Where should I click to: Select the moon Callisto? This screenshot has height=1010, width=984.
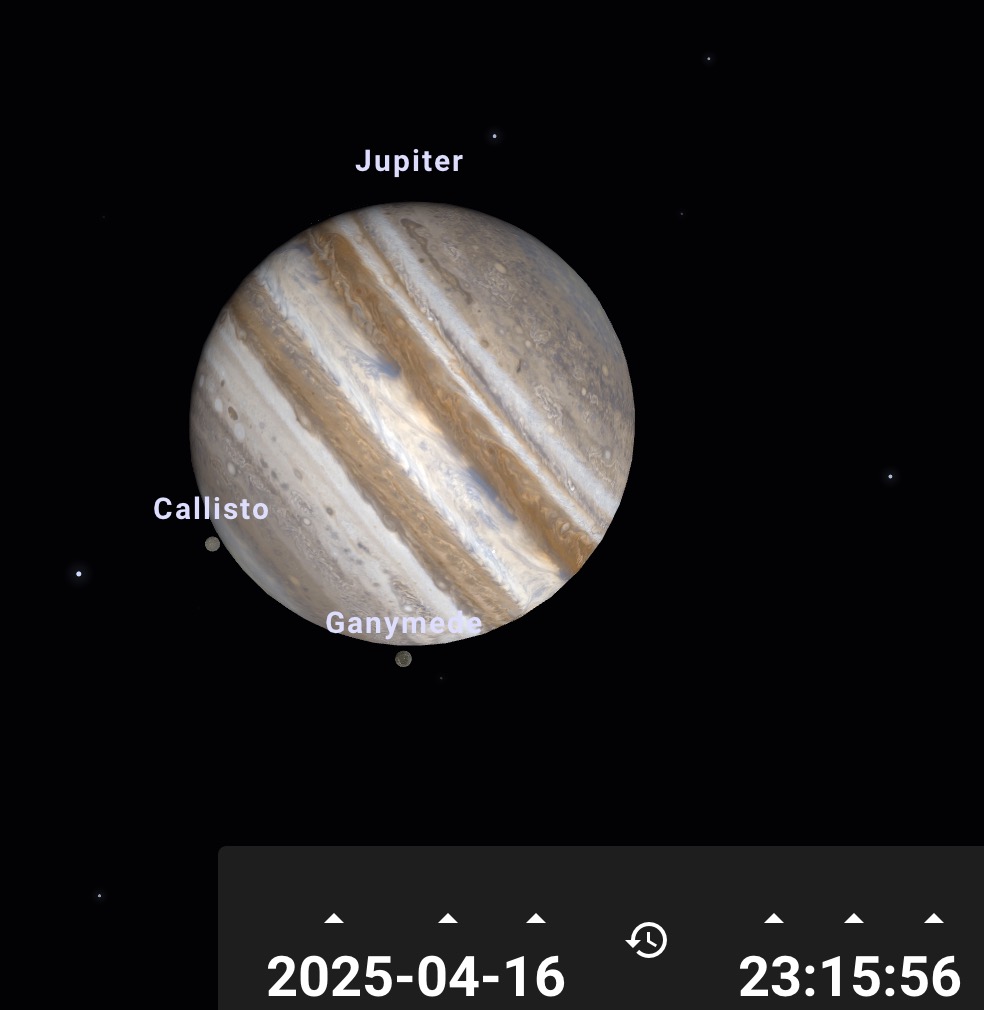[x=212, y=544]
